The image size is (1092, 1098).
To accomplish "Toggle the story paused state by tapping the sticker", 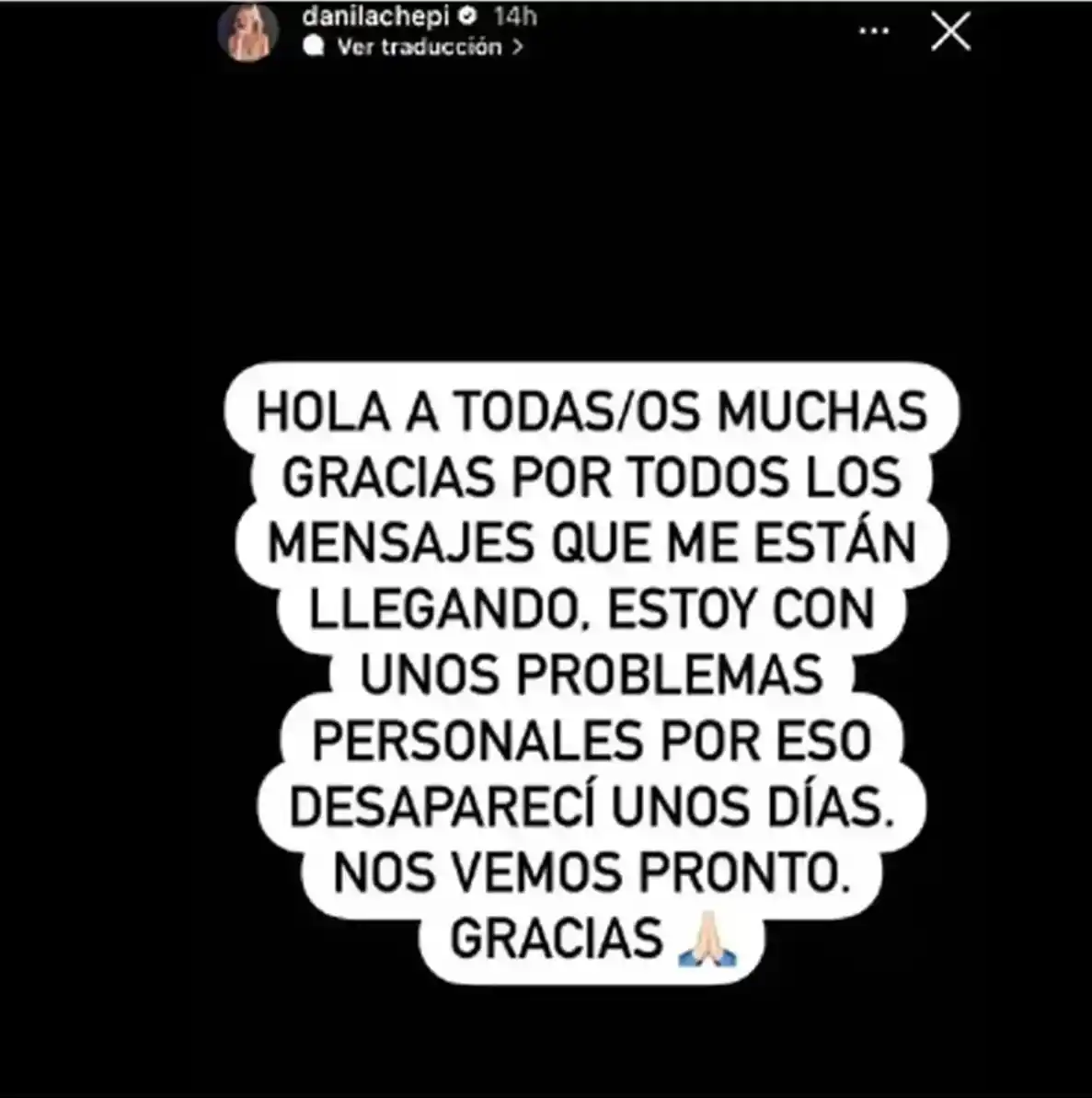I will [x=589, y=663].
